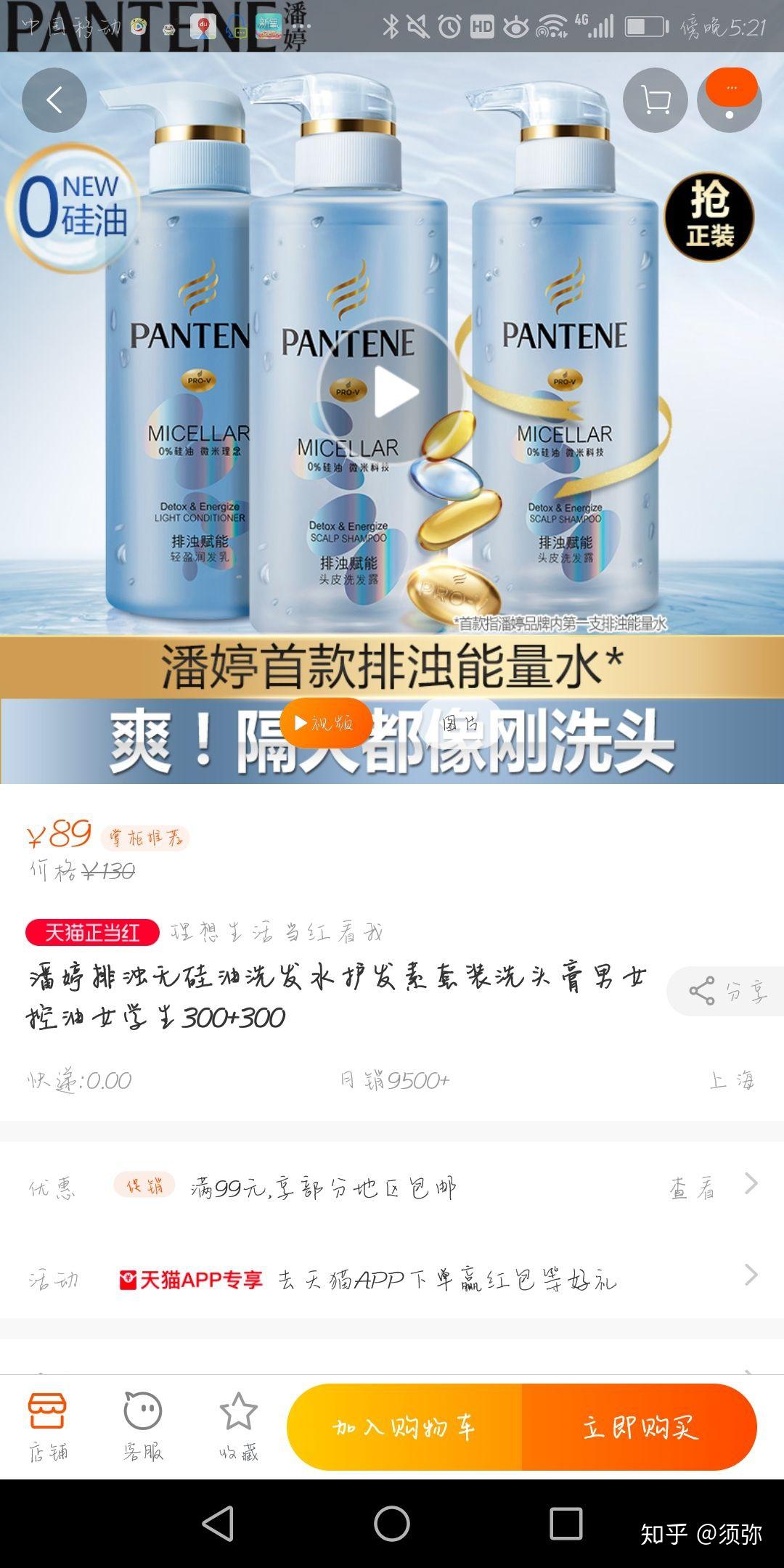Screen dimensions: 784x1568
Task: Open the 天猫APP专享 activity row
Action: [x=436, y=1279]
